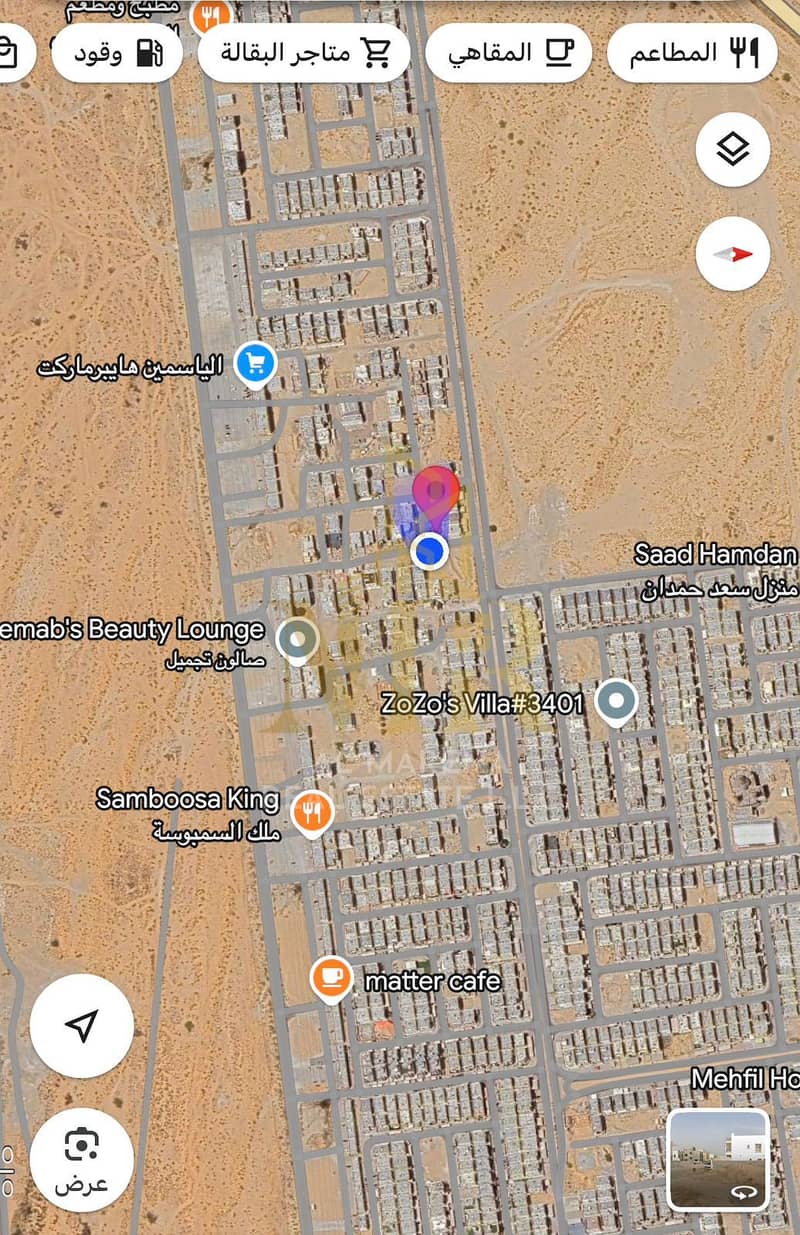
Task: Open the Street View thumbnail
Action: click(x=717, y=1159)
